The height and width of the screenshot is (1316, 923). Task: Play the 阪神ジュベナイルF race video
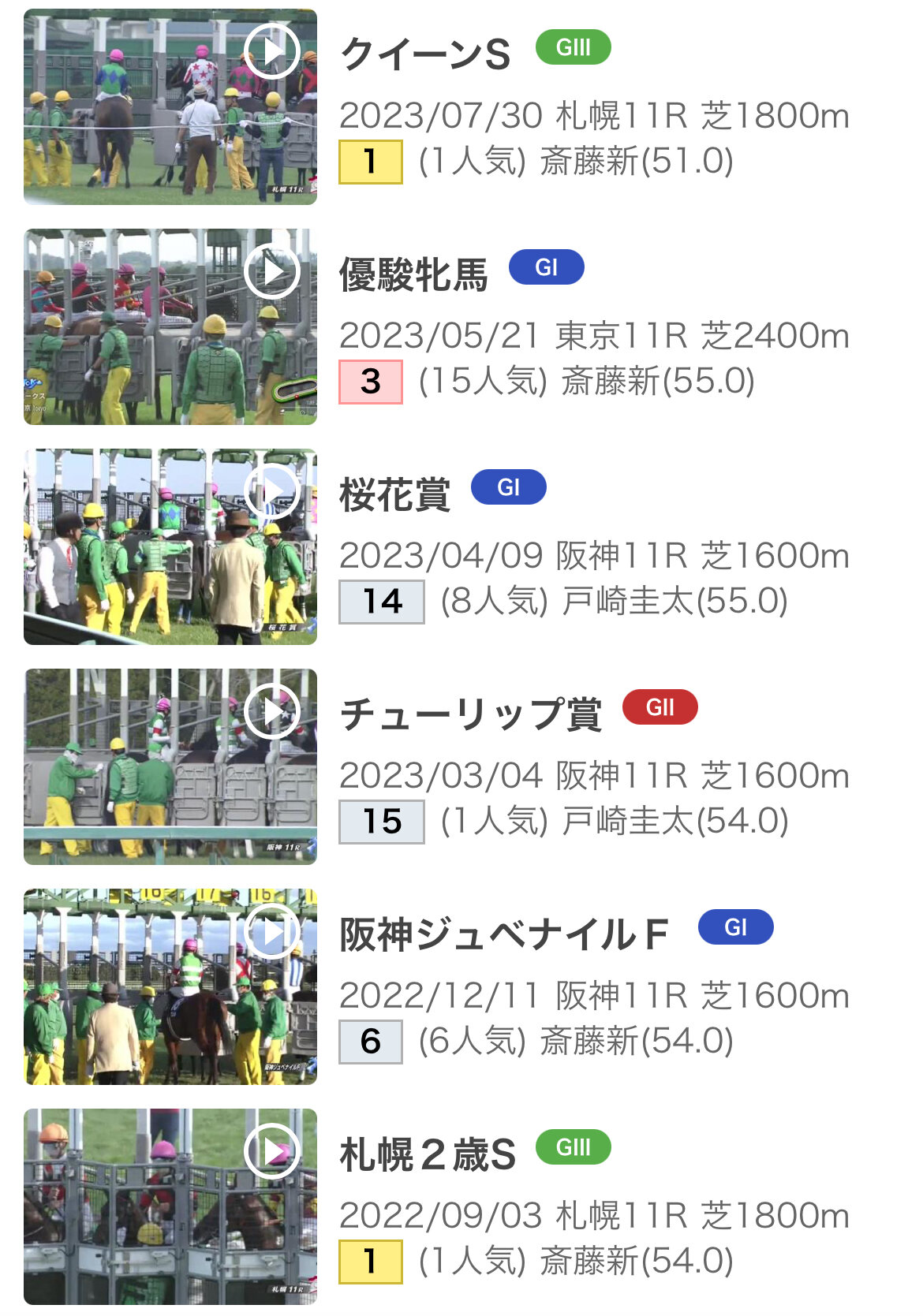click(170, 987)
